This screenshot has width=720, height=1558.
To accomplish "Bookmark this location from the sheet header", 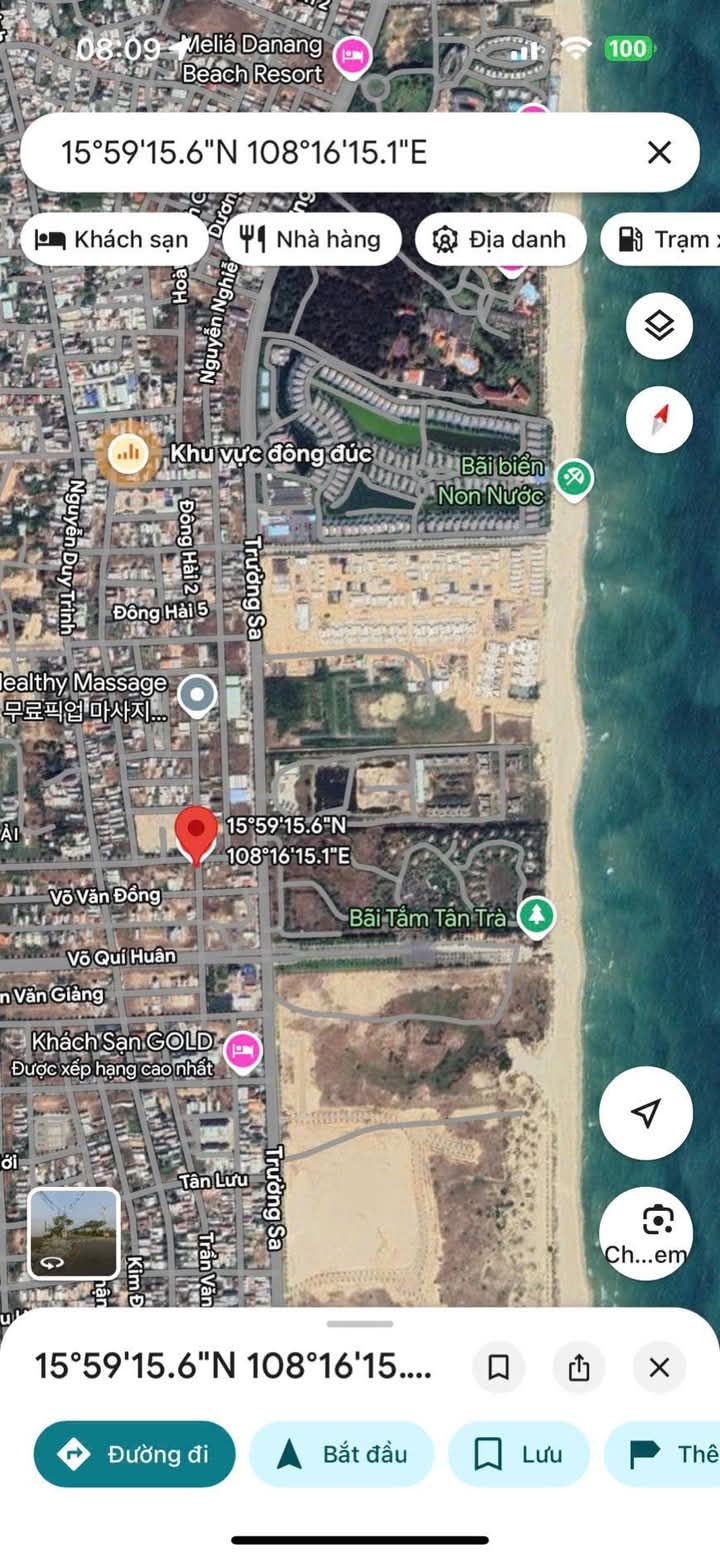I will coord(498,1367).
